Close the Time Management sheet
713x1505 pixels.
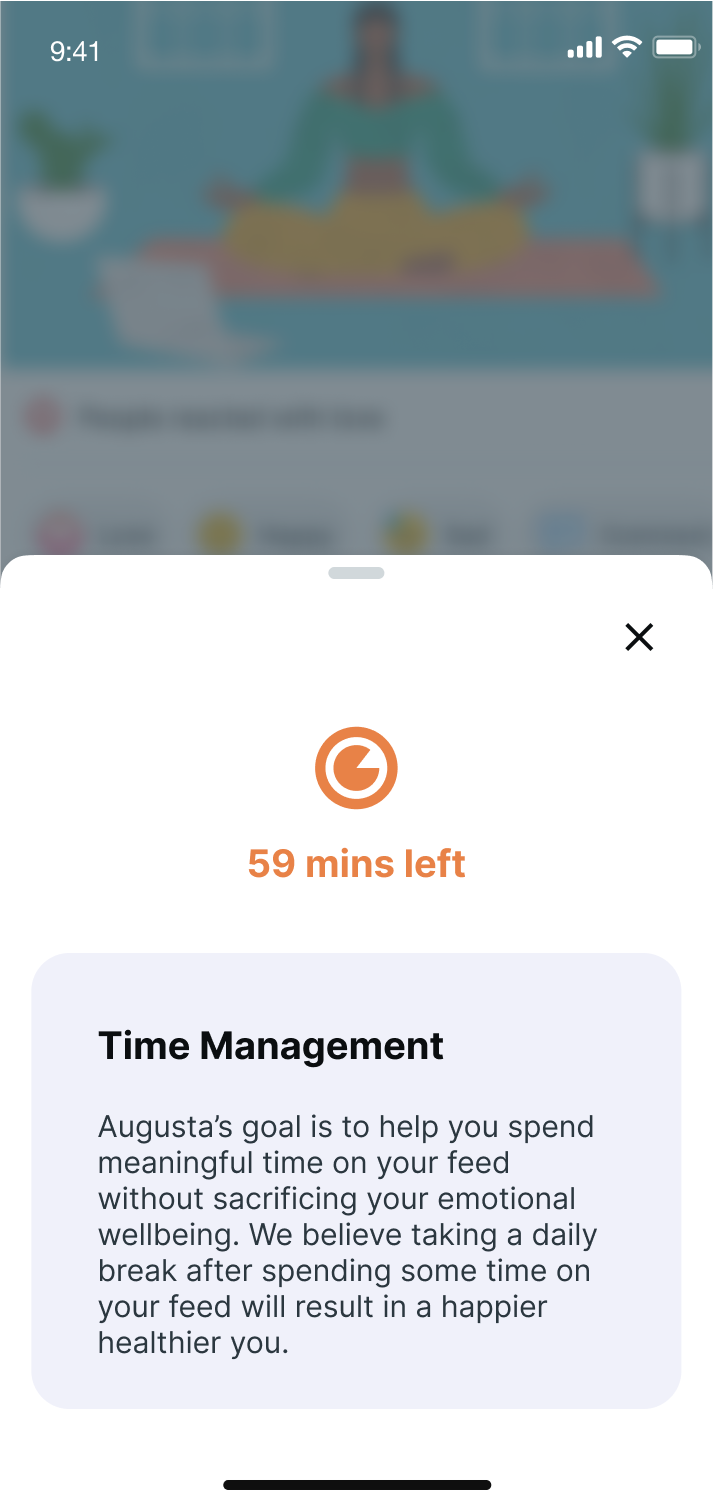(639, 637)
